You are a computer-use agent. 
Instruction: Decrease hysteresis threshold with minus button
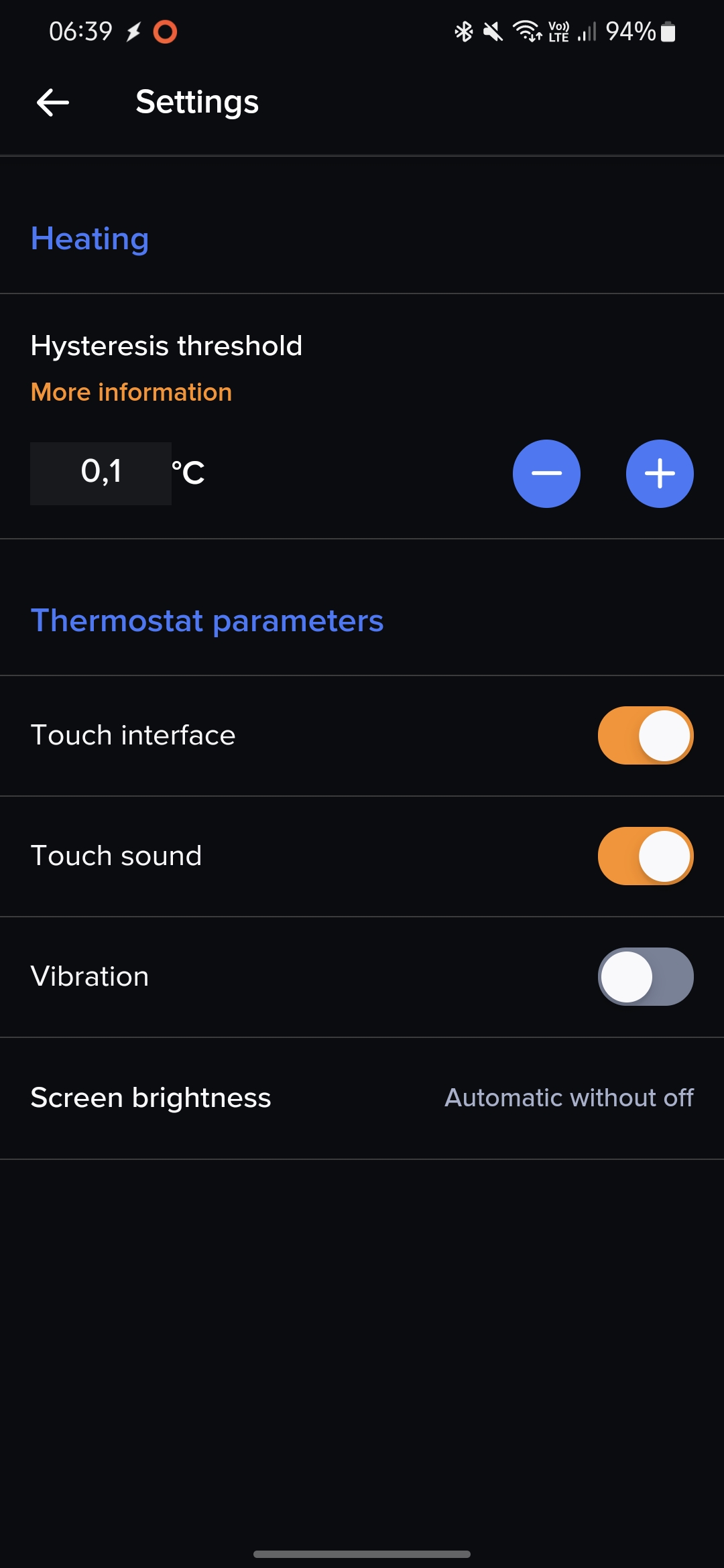pyautogui.click(x=546, y=474)
